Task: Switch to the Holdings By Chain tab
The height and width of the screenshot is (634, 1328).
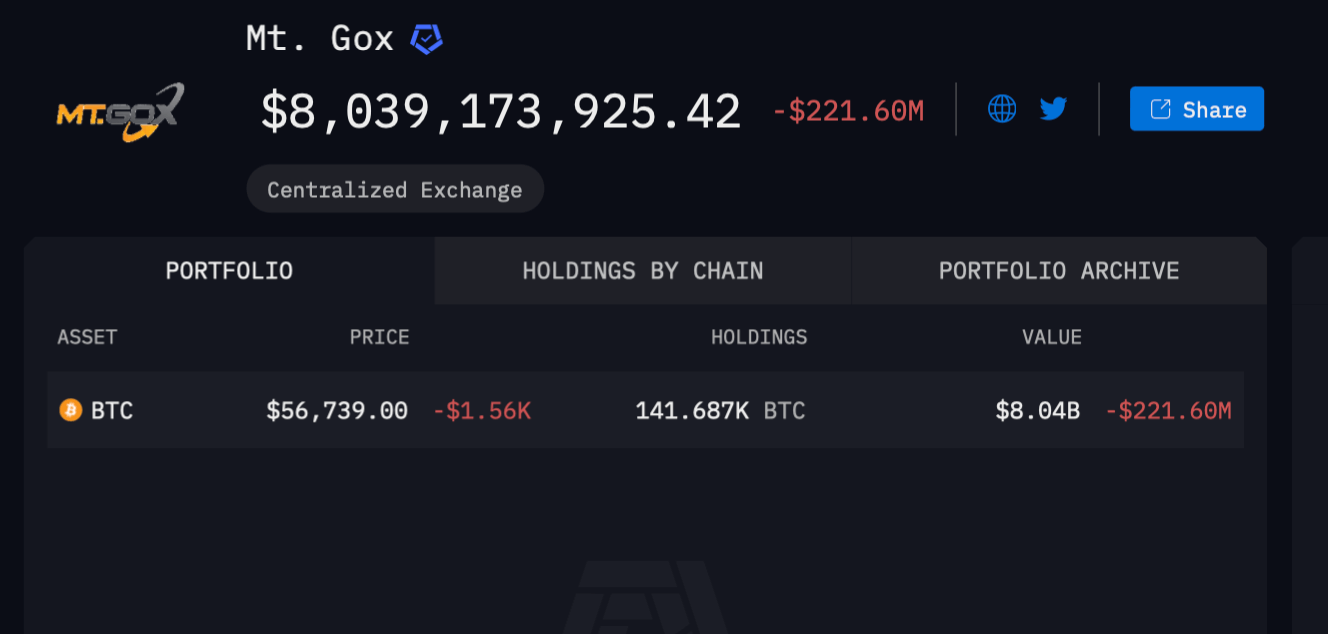Action: (x=642, y=271)
